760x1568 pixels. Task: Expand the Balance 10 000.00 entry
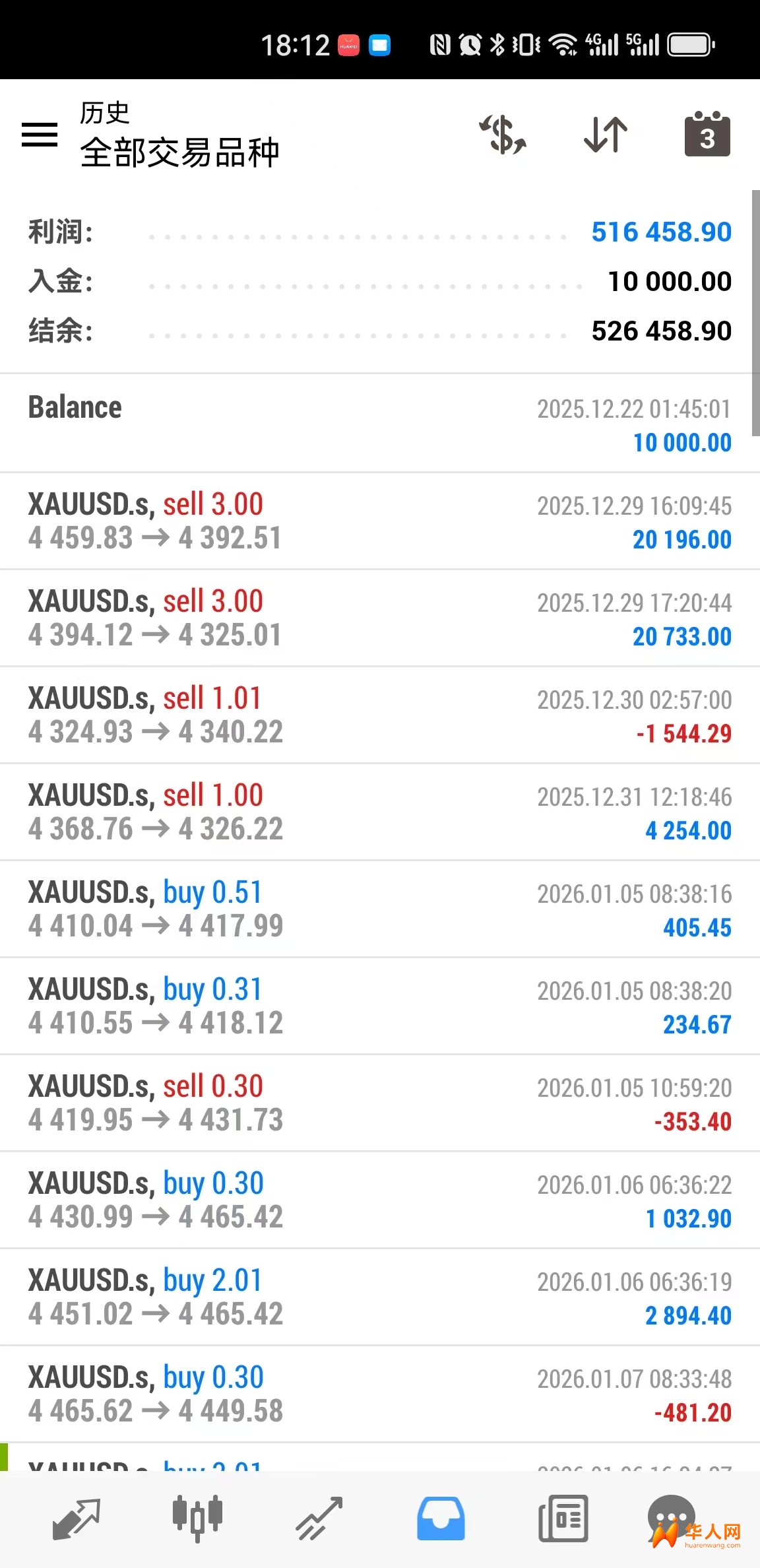coord(379,424)
